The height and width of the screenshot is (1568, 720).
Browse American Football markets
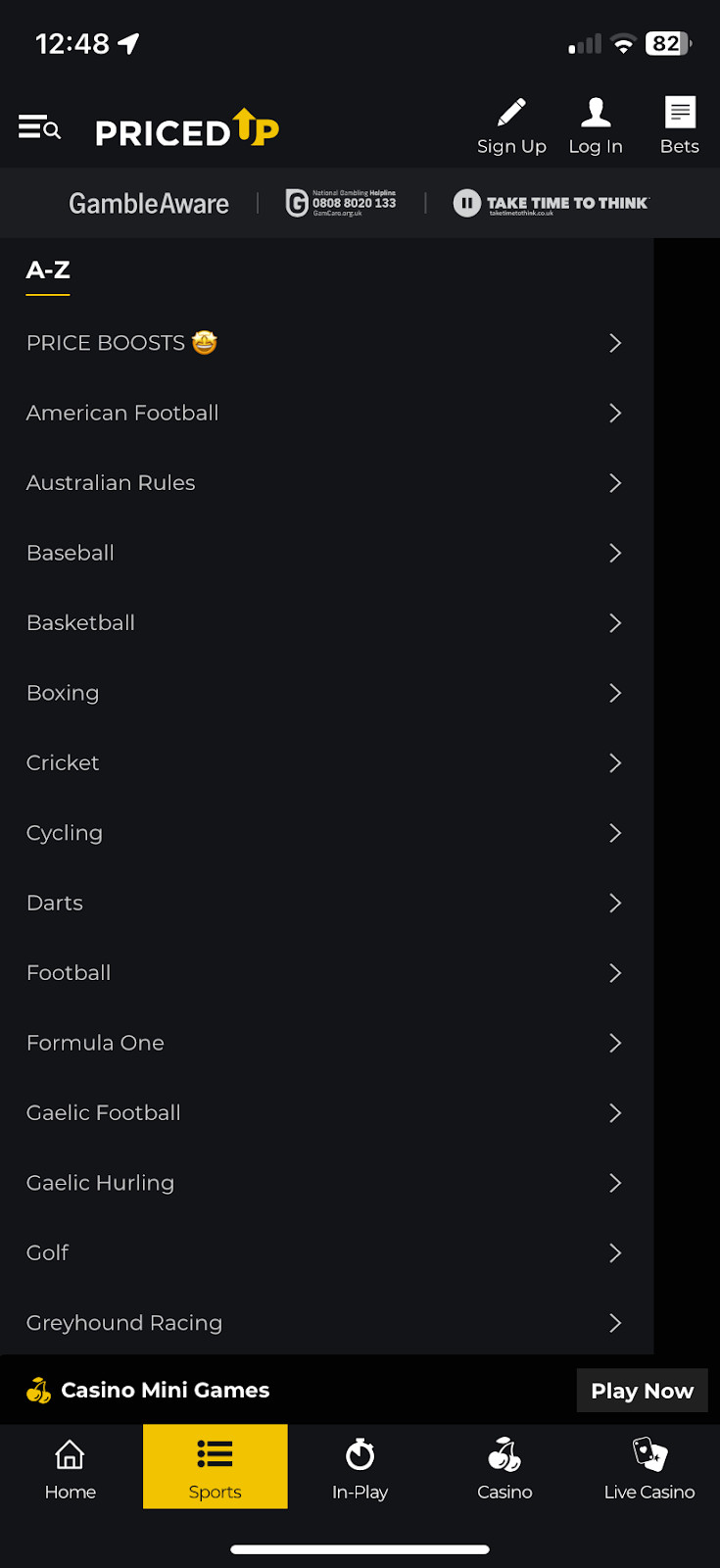click(x=323, y=413)
